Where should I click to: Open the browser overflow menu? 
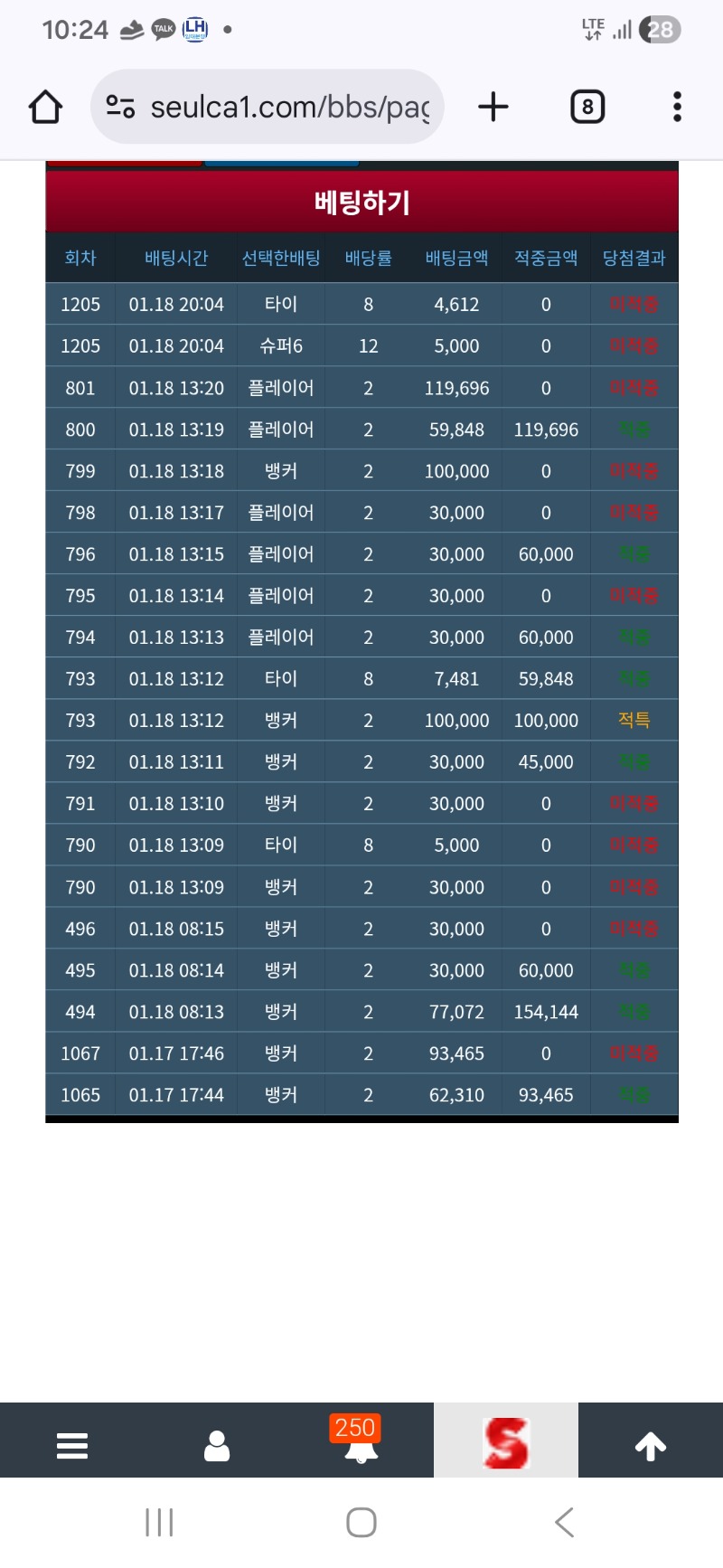(677, 107)
